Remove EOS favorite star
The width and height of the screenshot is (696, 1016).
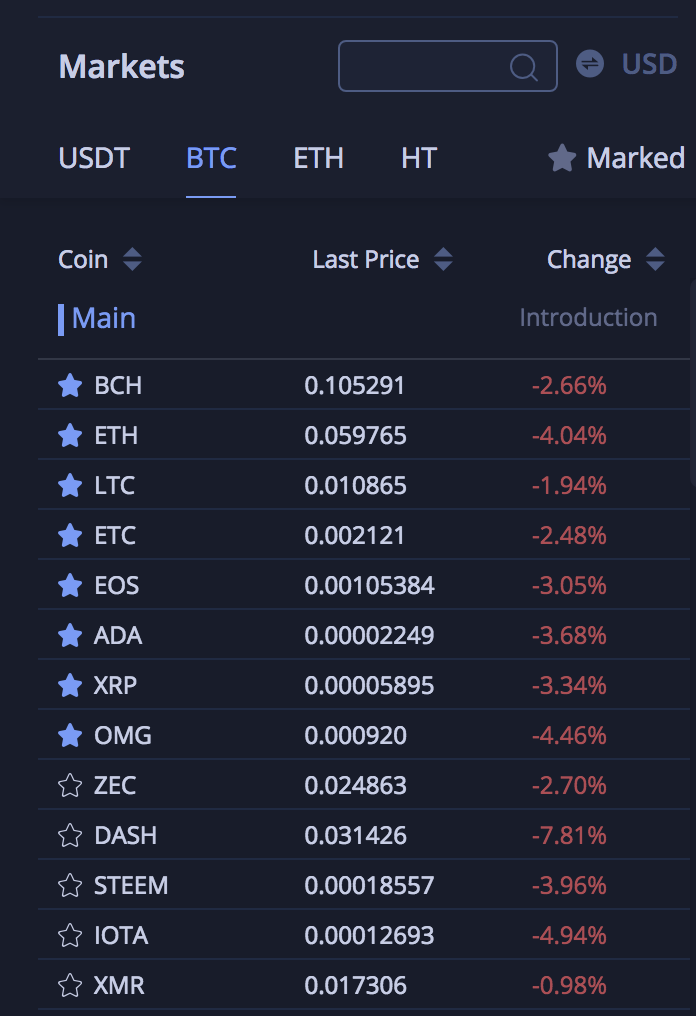70,586
